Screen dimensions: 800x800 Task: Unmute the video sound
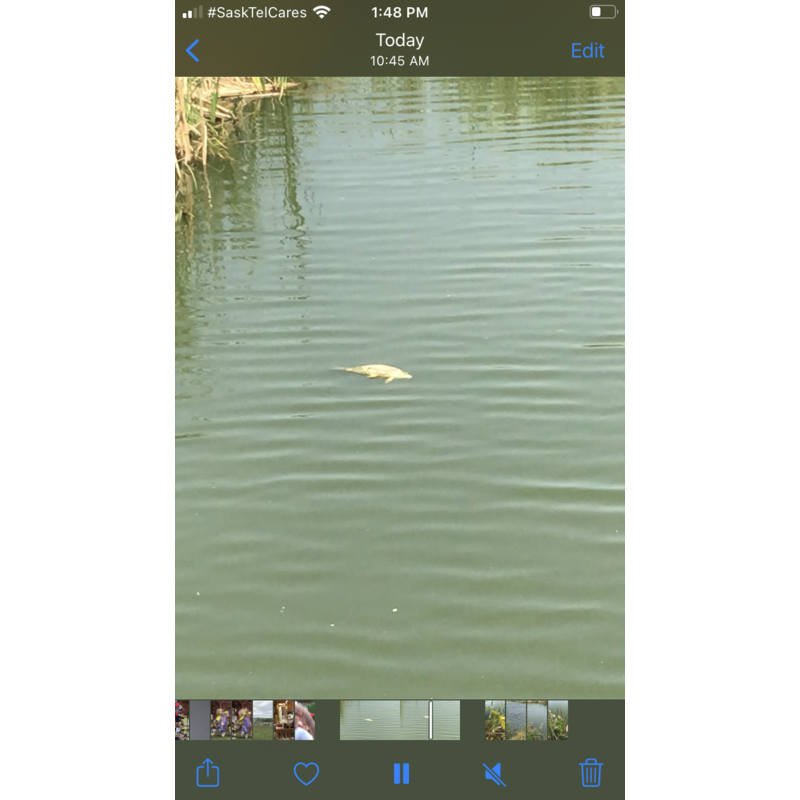[494, 773]
